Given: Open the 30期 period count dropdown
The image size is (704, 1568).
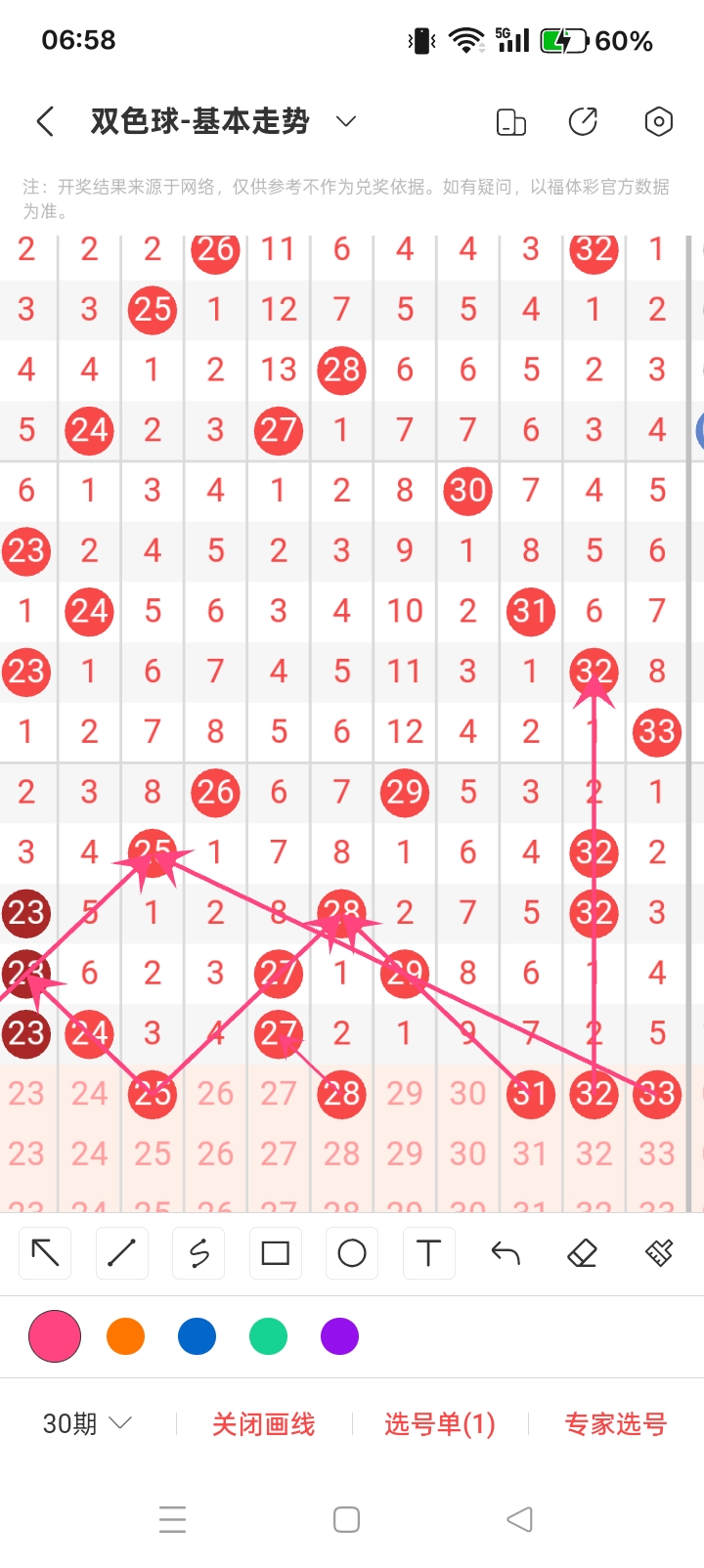Looking at the screenshot, I should point(87,1423).
